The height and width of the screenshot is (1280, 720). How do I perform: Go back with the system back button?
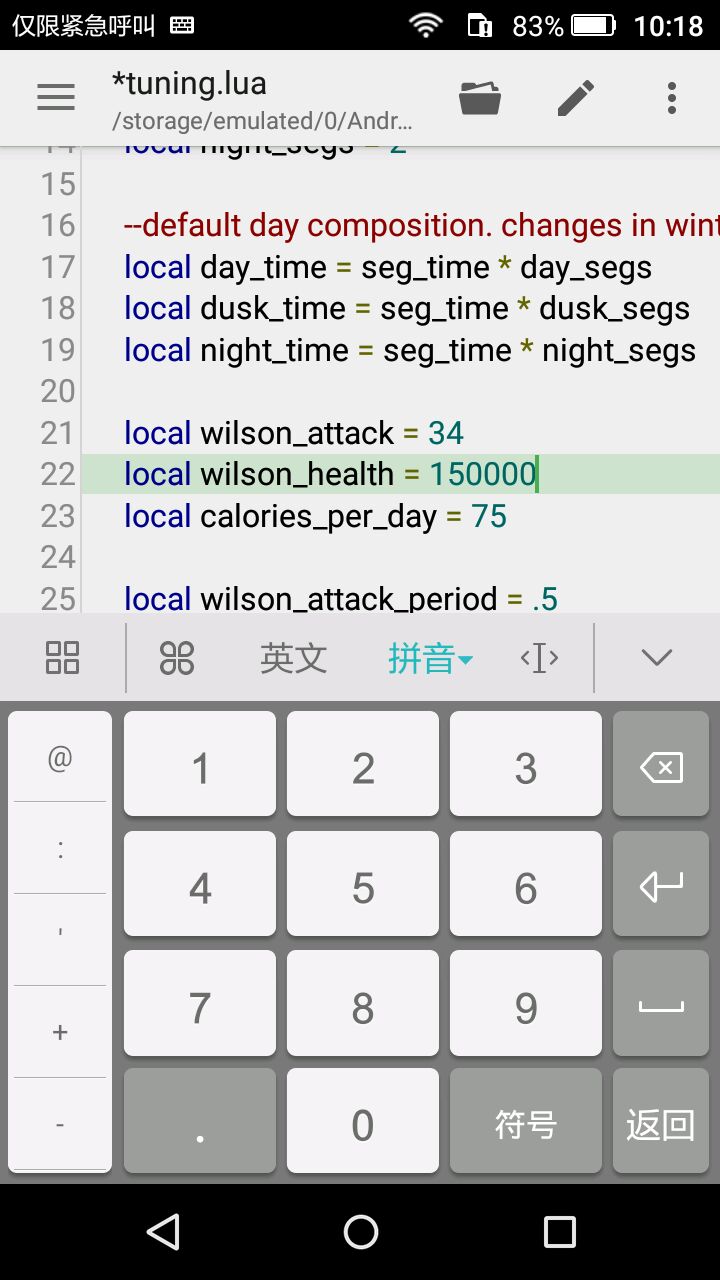(162, 1231)
